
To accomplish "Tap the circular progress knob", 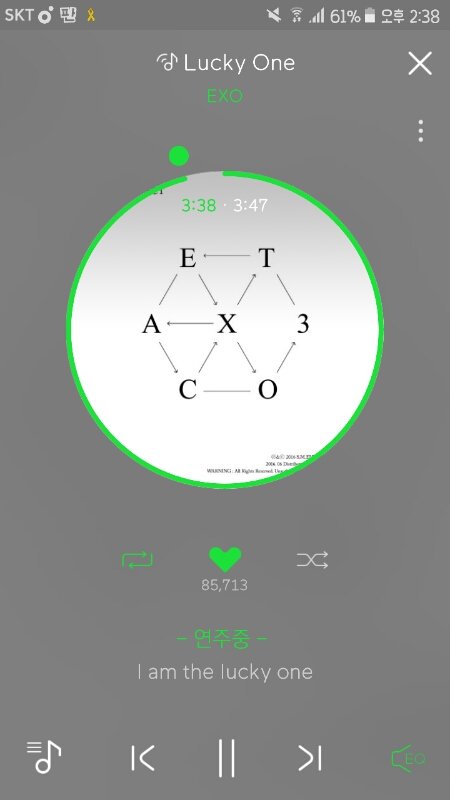I will click(x=179, y=156).
